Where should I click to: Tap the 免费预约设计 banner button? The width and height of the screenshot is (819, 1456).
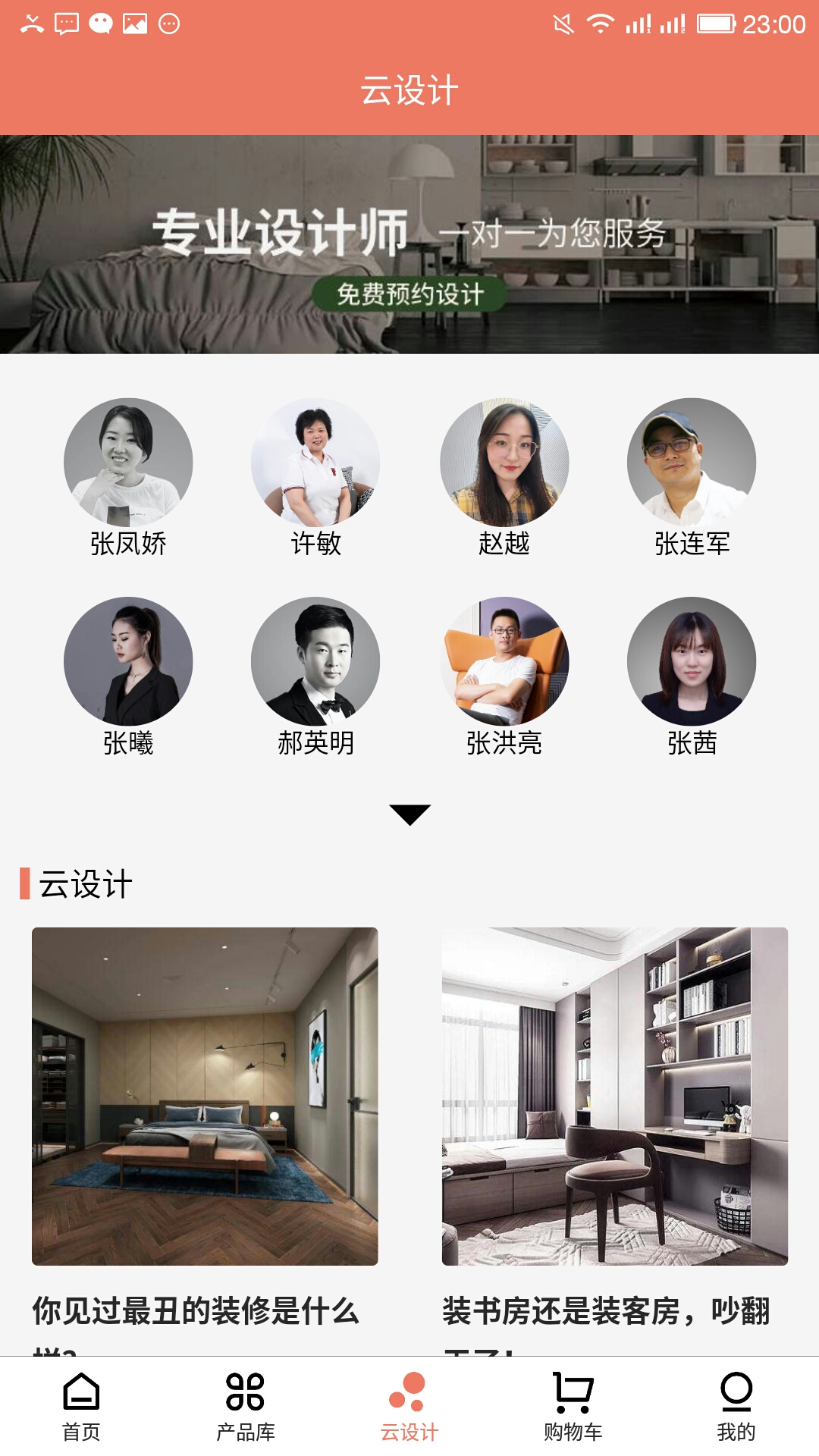pos(409,294)
